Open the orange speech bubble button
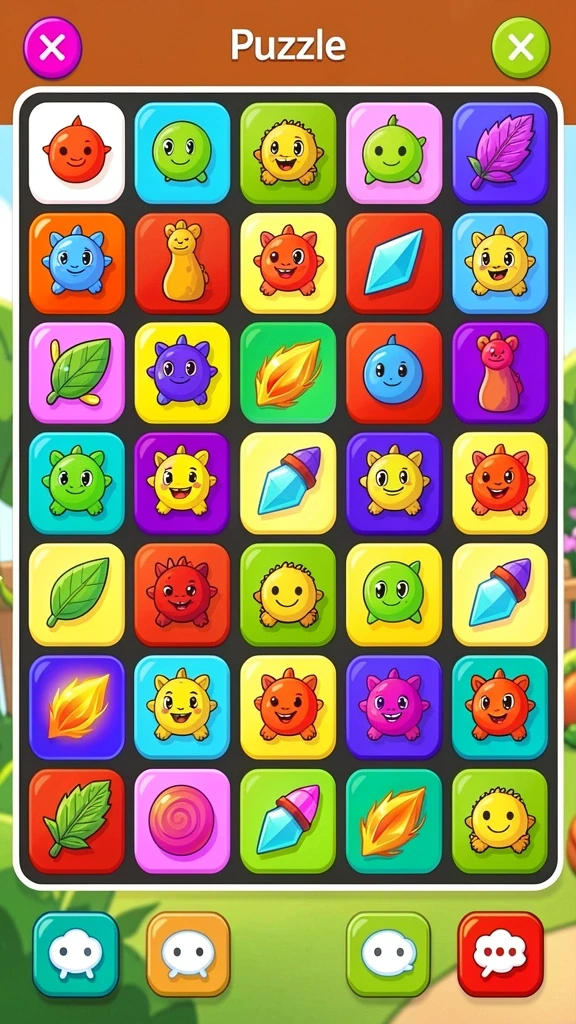 [x=188, y=954]
